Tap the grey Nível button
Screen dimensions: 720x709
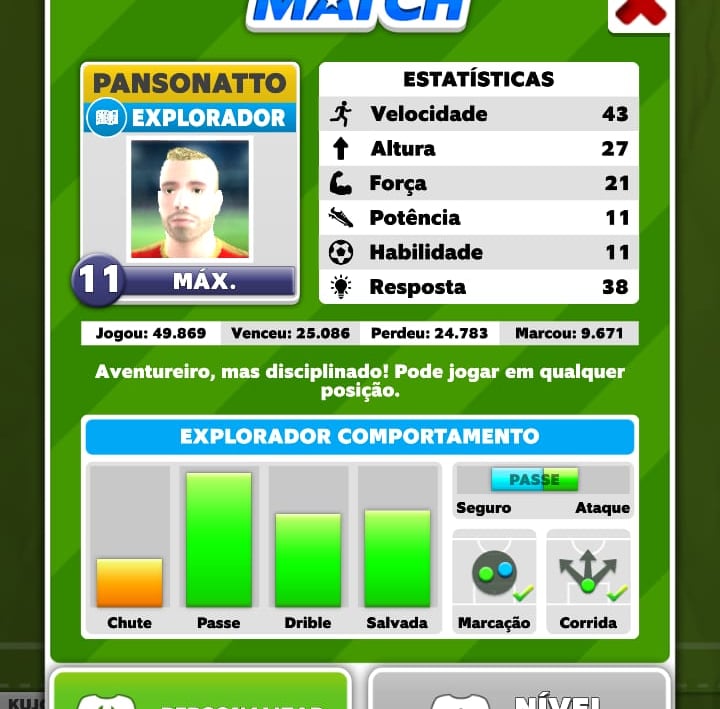click(518, 691)
